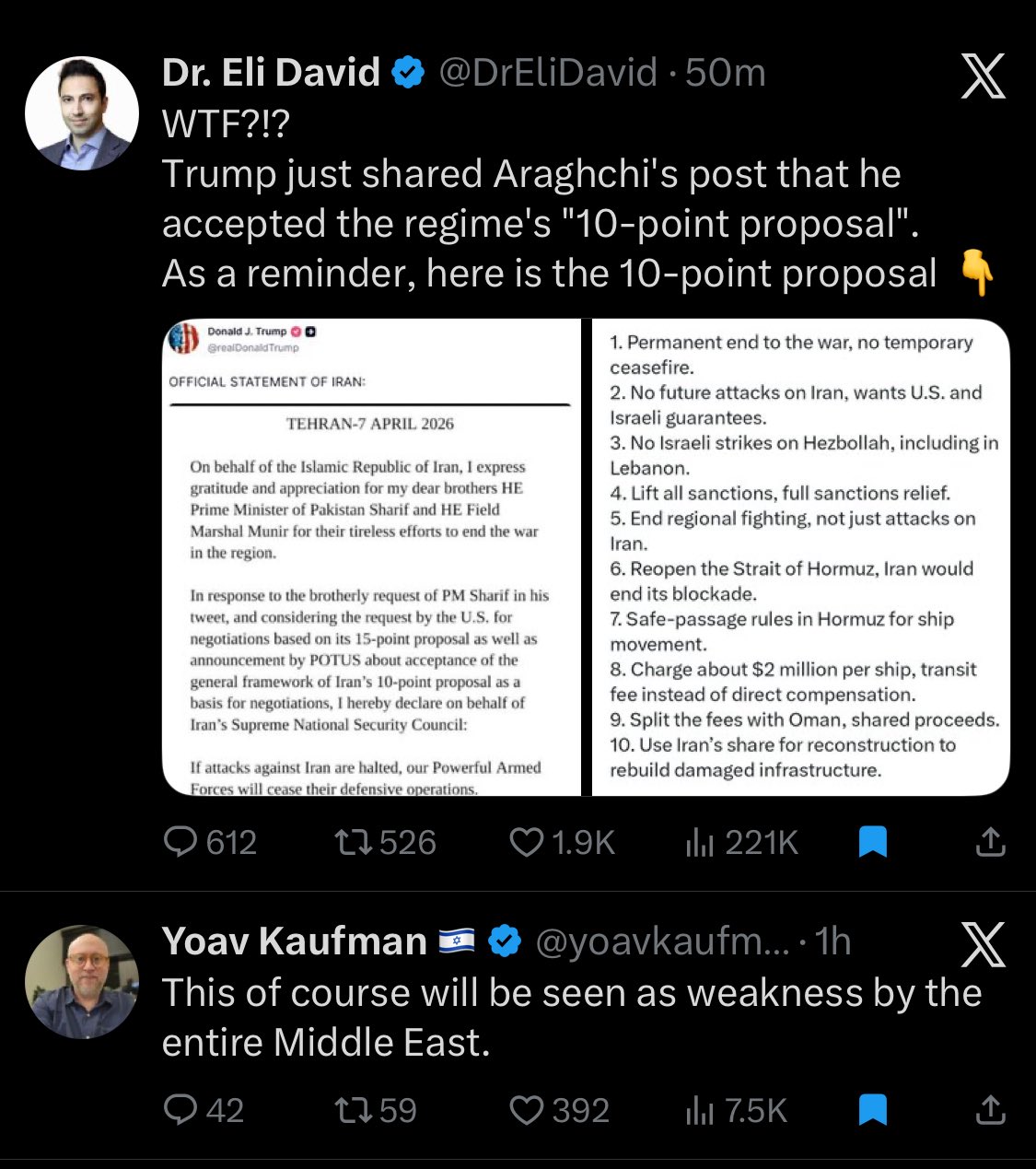Share Dr. Eli David's post
Screen dimensions: 1036x1169
point(990,842)
